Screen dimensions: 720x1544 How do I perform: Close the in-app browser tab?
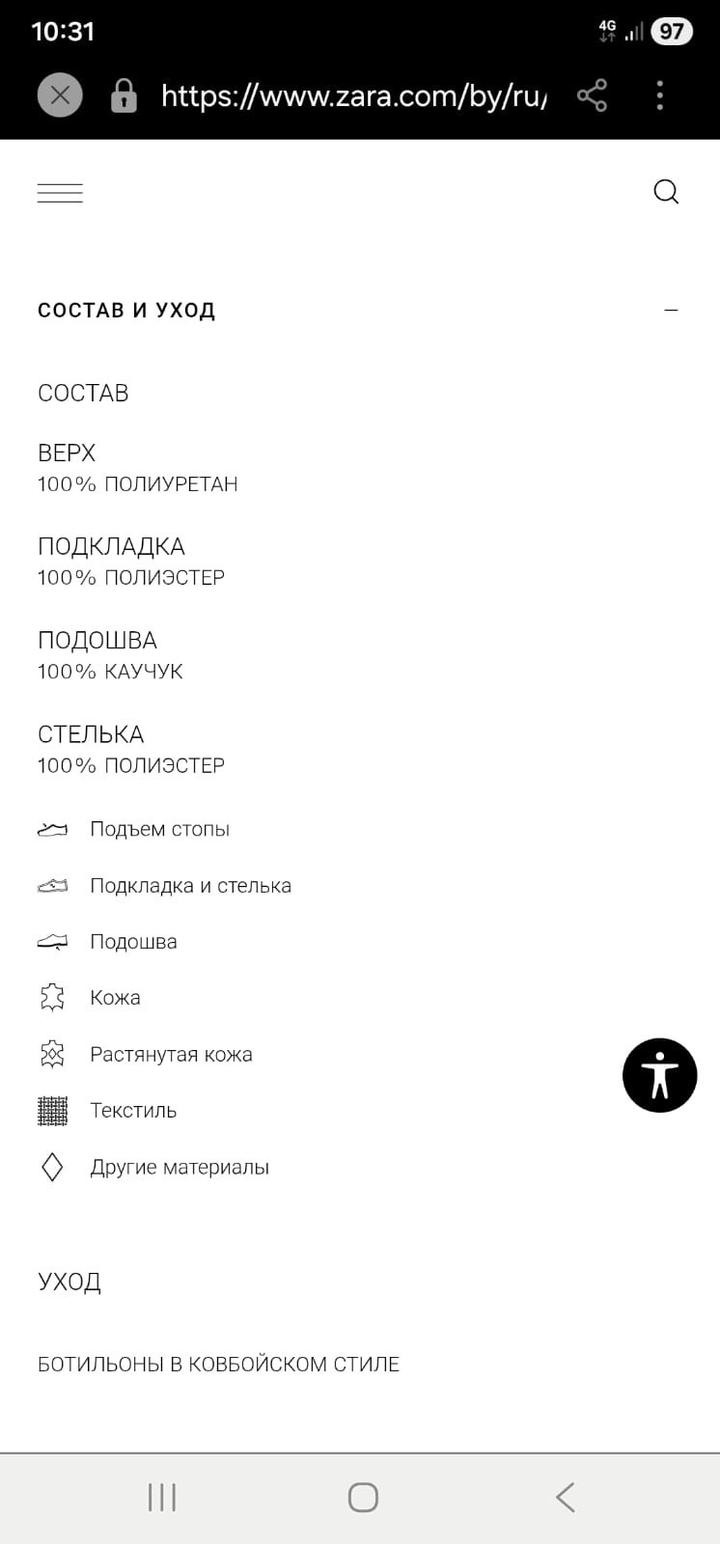(x=60, y=96)
